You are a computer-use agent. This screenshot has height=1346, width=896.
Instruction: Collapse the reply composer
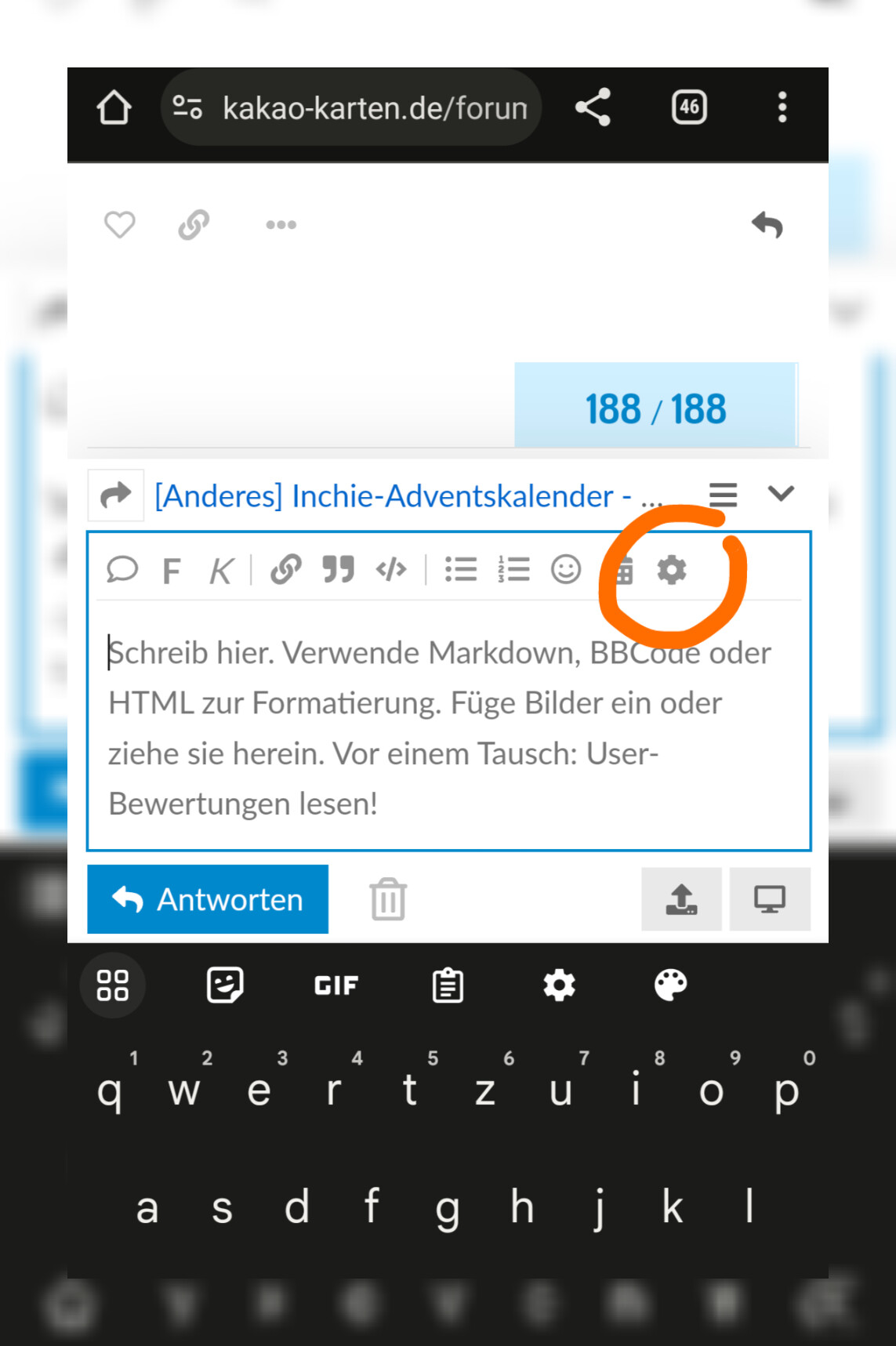click(x=781, y=494)
